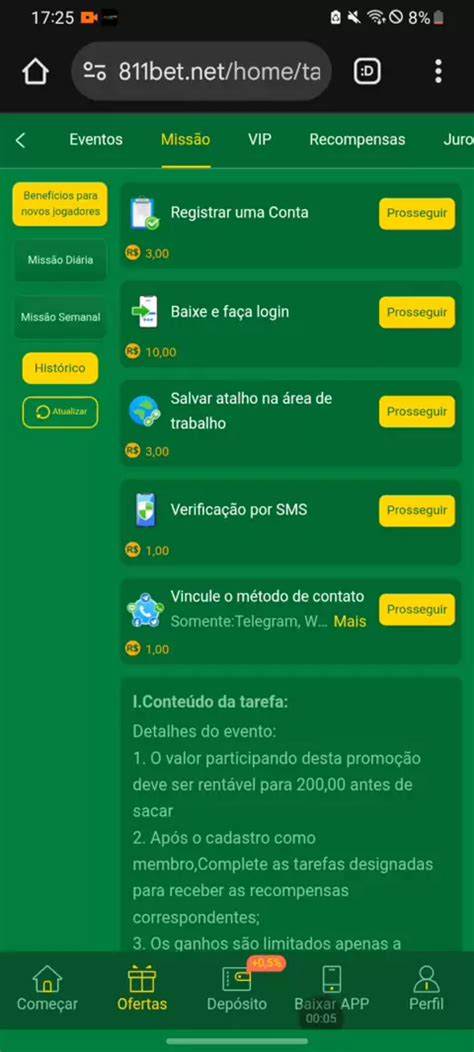The height and width of the screenshot is (1052, 474).
Task: Select Missão Diária in the side menu
Action: pos(60,260)
